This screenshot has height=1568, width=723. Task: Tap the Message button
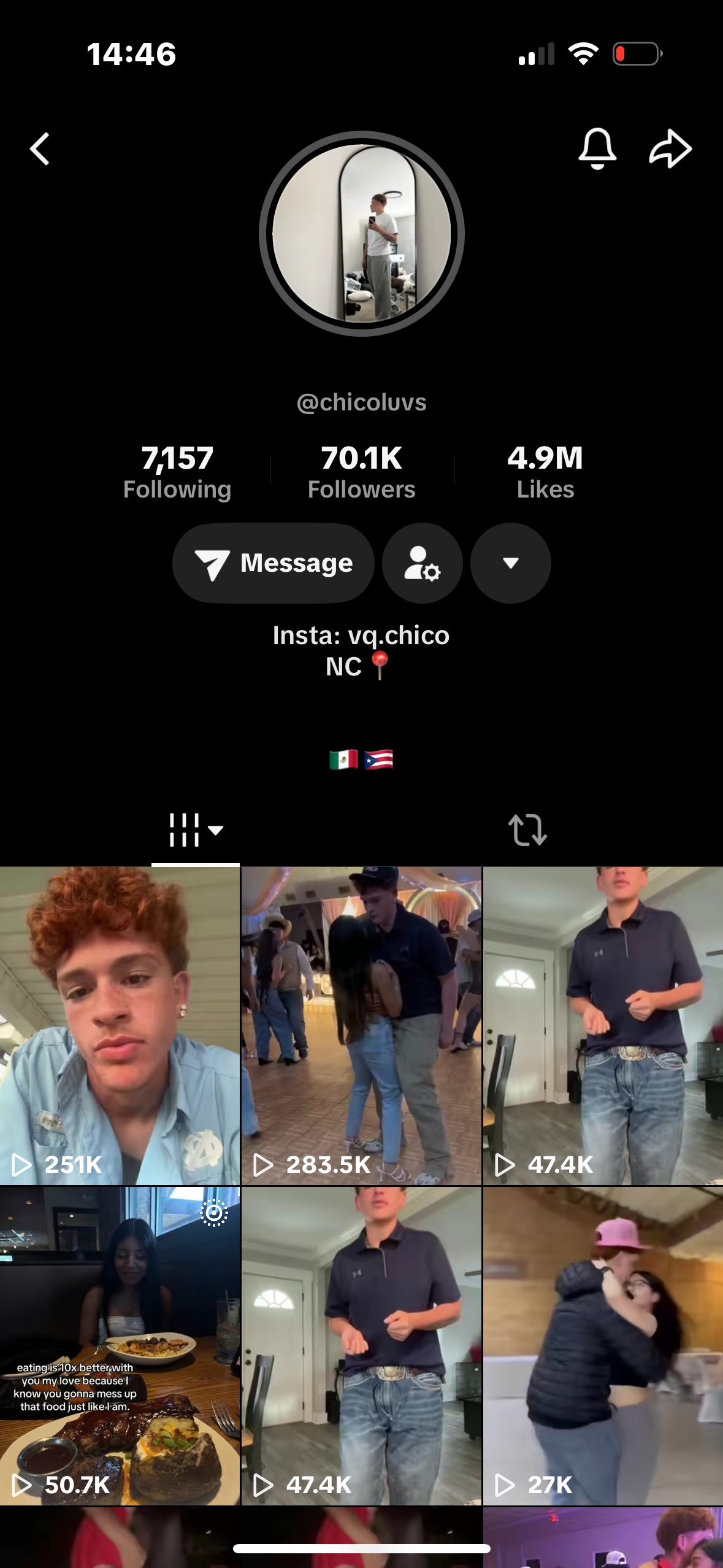click(x=274, y=563)
